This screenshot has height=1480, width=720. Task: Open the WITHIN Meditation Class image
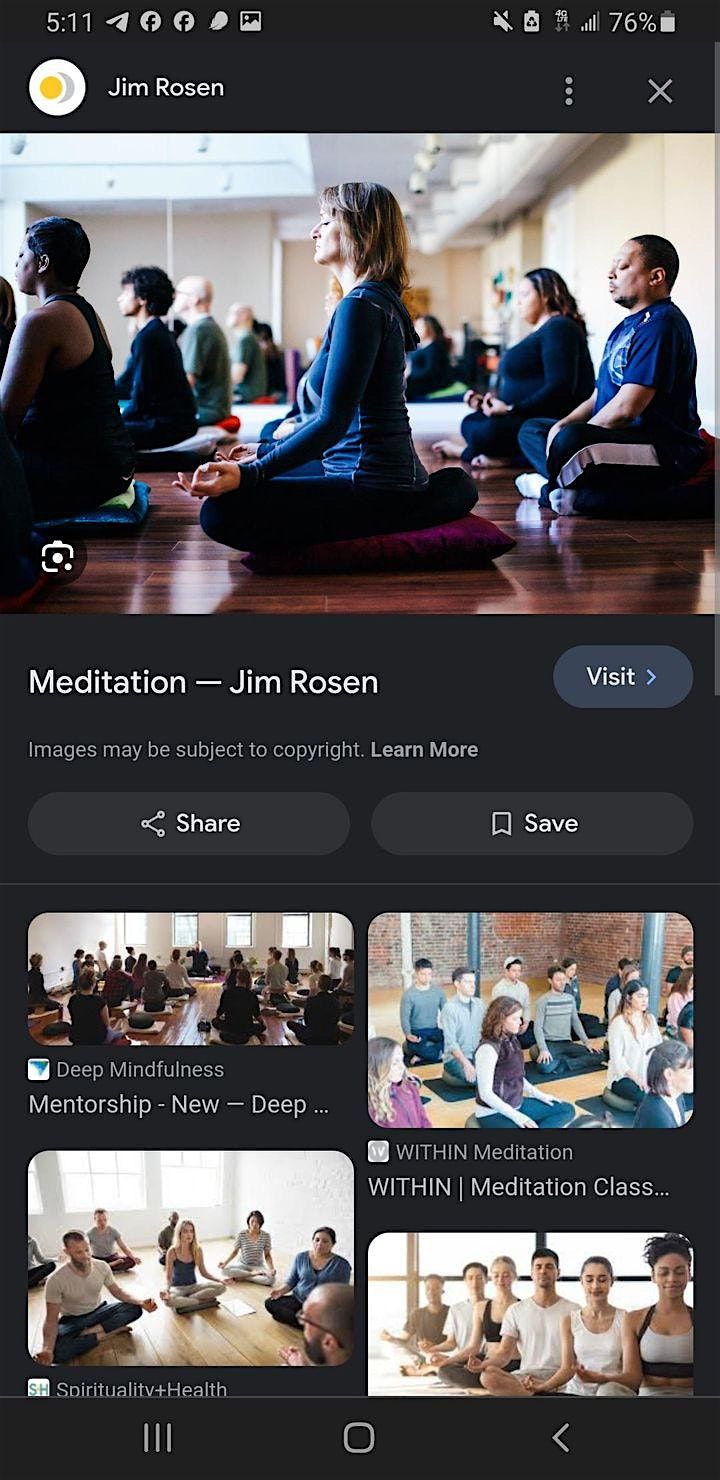click(x=530, y=1019)
